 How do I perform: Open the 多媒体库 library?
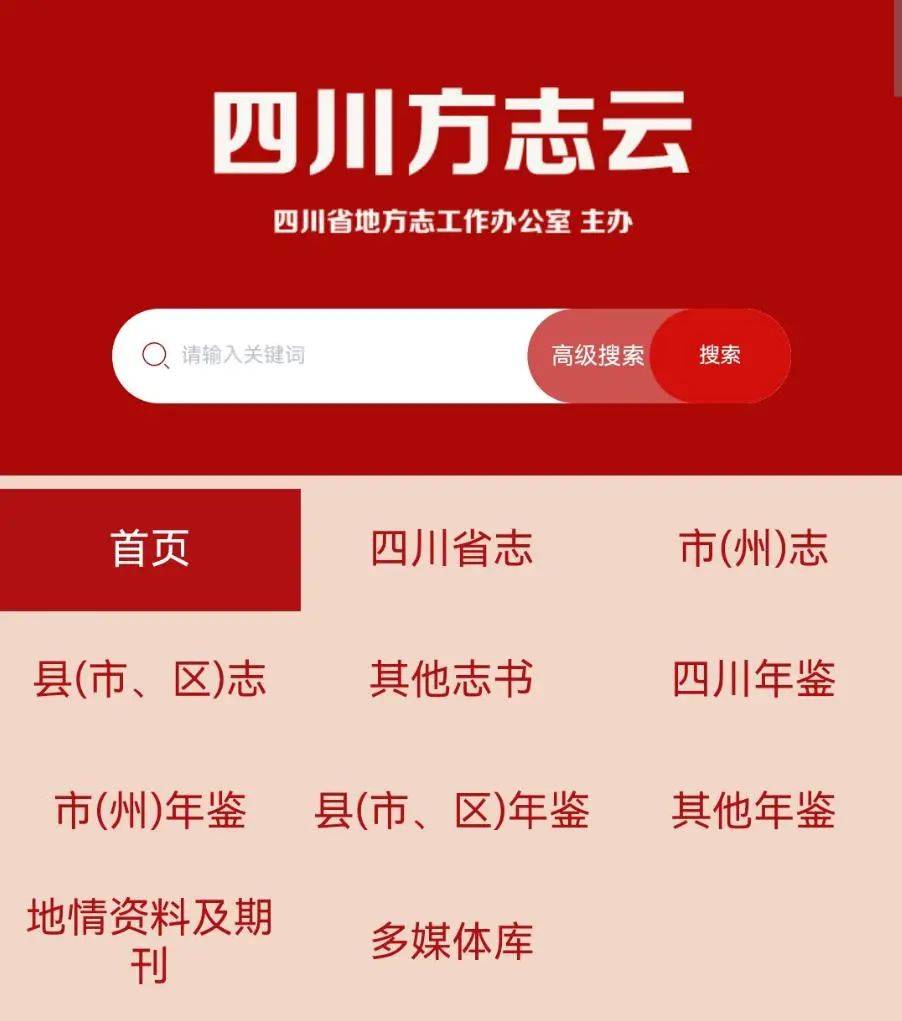(x=451, y=941)
